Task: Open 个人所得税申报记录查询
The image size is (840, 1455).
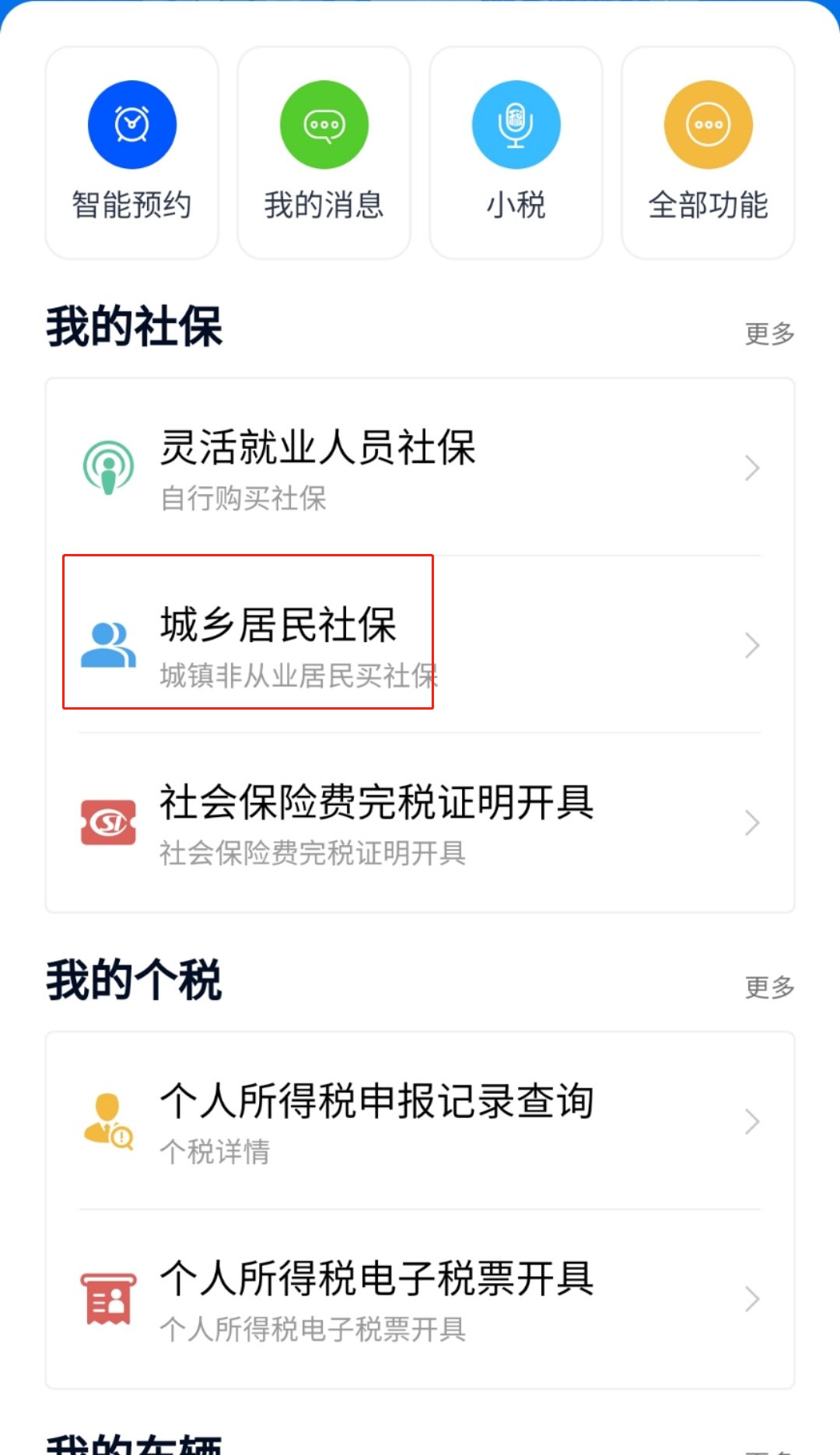Action: (420, 1121)
